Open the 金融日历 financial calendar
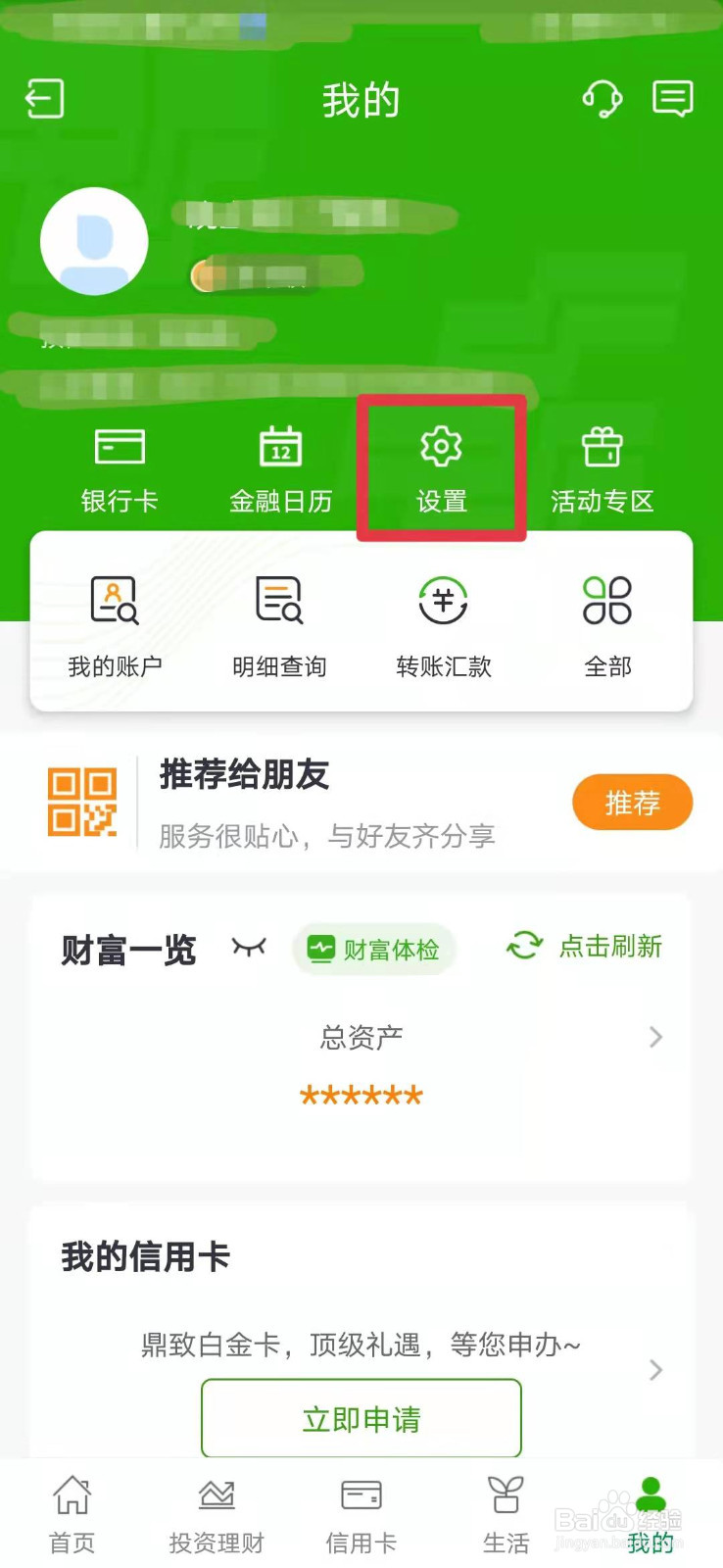 (x=280, y=465)
